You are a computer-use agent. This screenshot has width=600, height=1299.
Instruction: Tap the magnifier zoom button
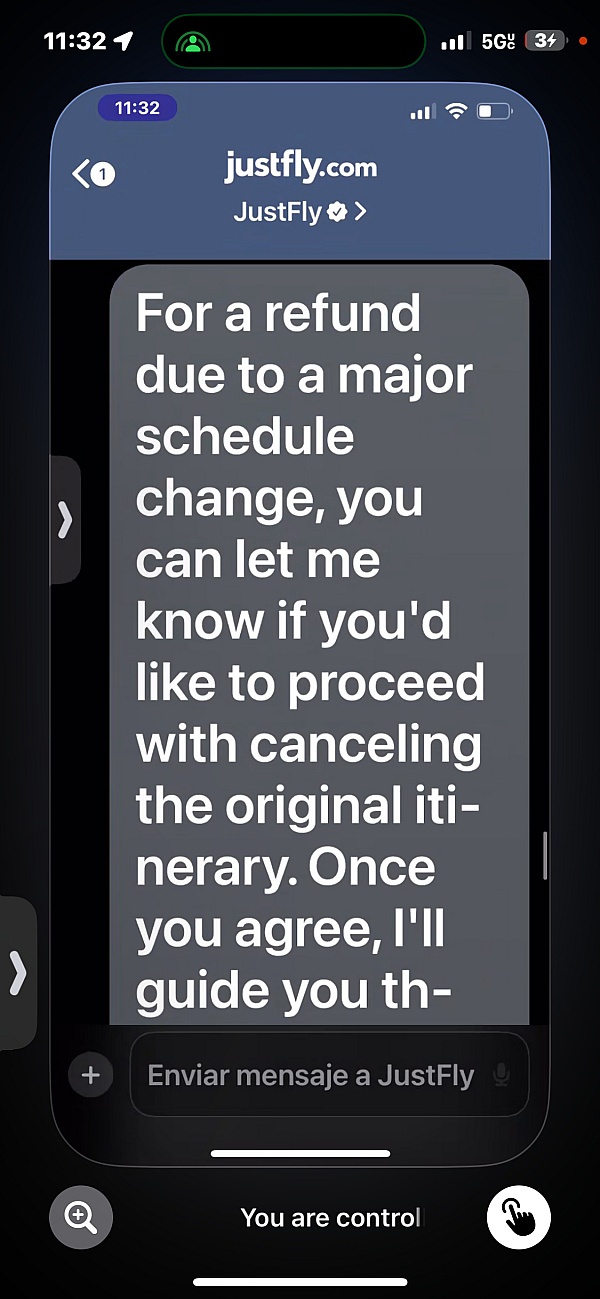[x=80, y=1216]
